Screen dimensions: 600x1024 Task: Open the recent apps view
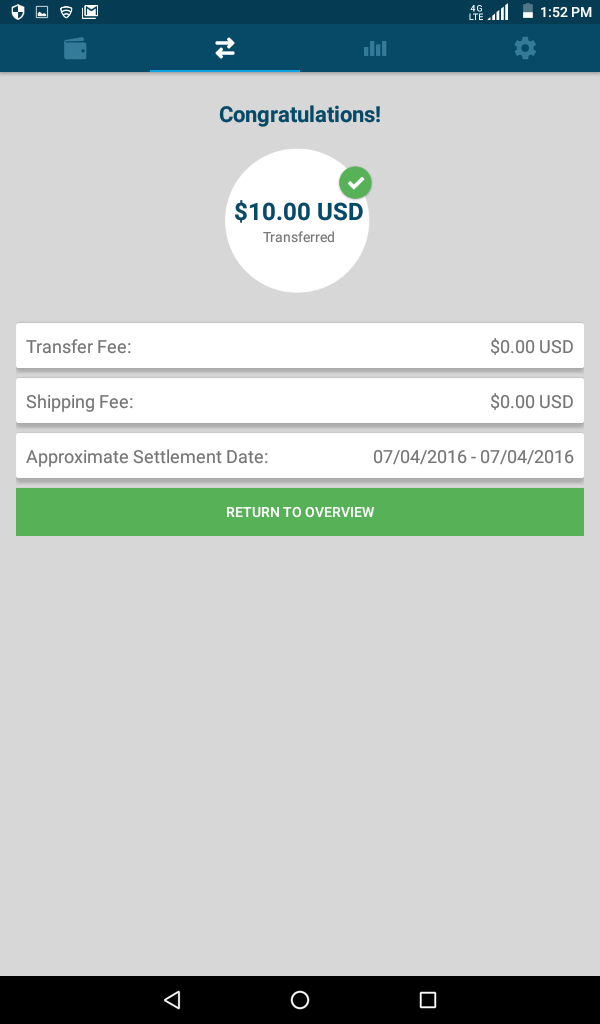coord(428,999)
